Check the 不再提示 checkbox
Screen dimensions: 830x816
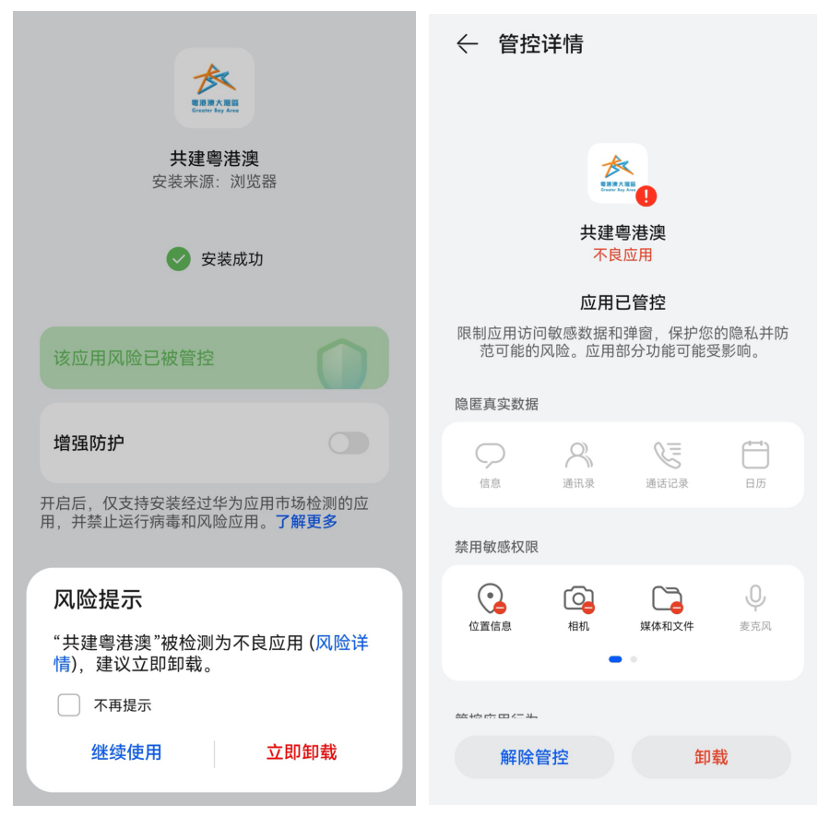[x=69, y=705]
